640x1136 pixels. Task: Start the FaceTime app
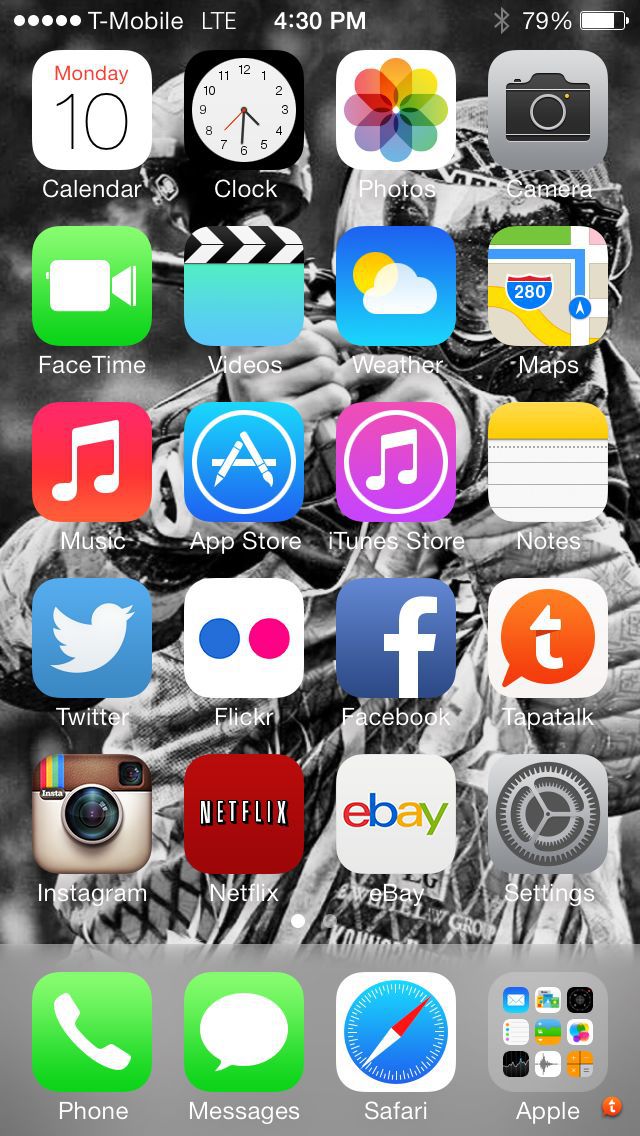coord(92,286)
